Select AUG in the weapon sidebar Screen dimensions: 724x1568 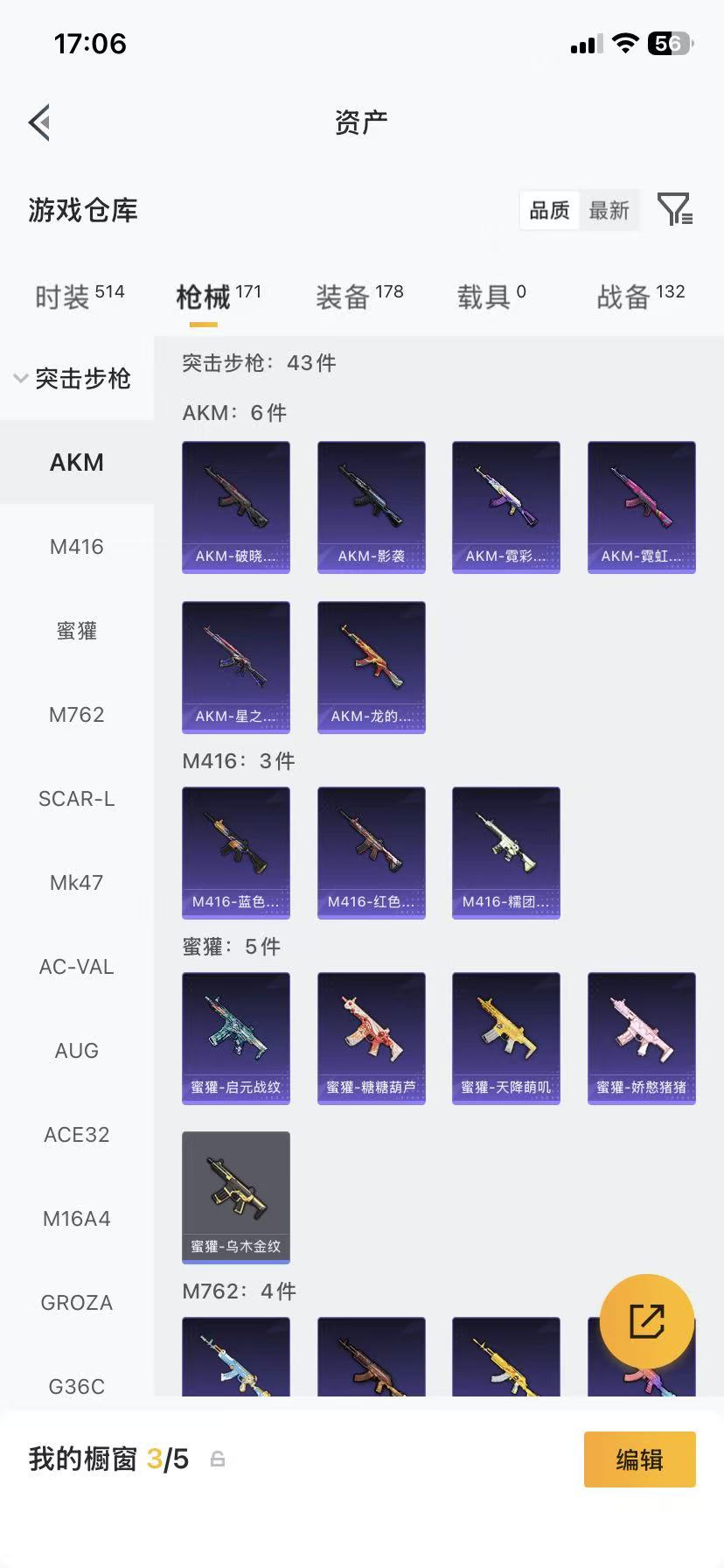77,1051
